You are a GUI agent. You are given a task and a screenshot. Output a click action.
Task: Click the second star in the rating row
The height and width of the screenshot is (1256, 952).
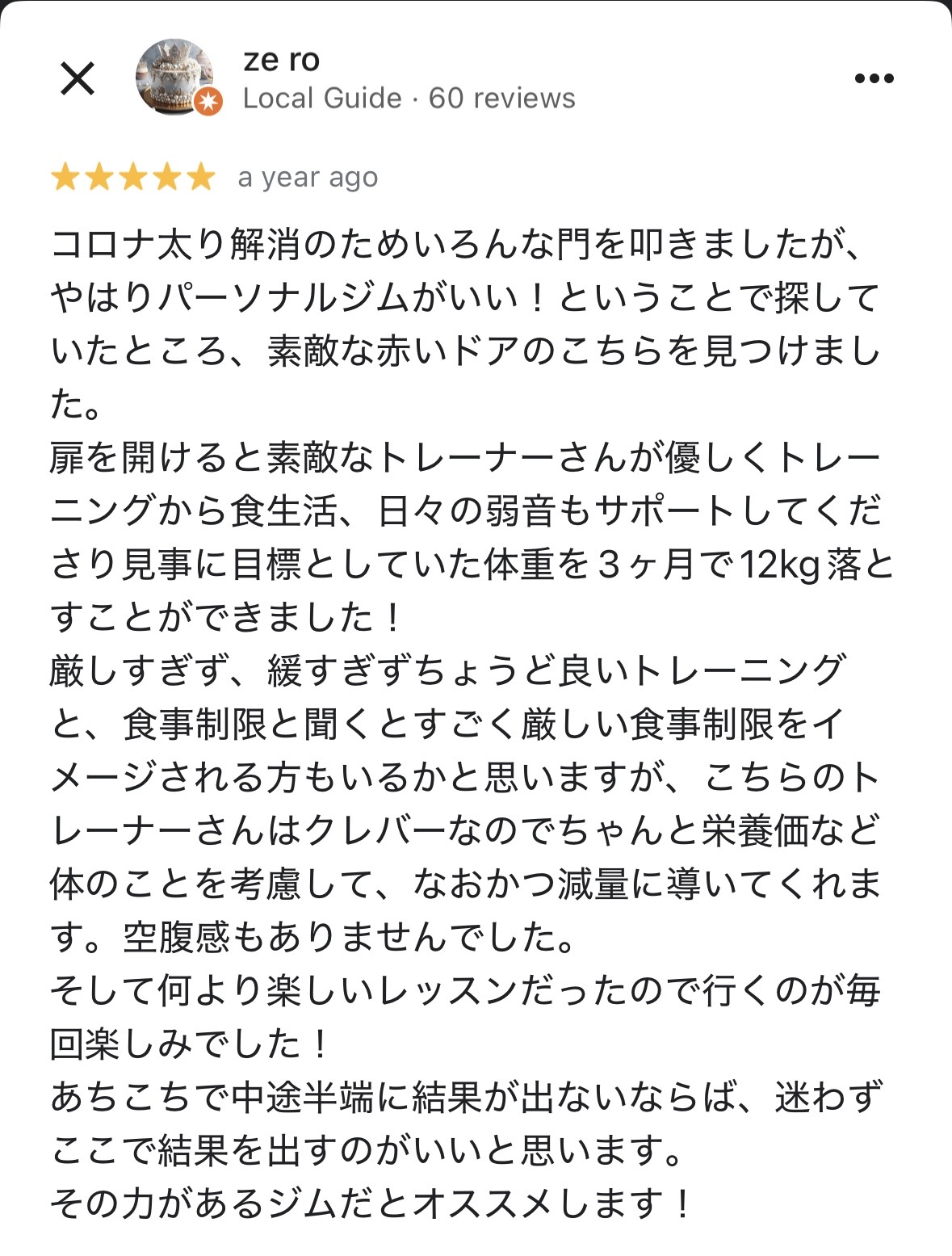(99, 176)
